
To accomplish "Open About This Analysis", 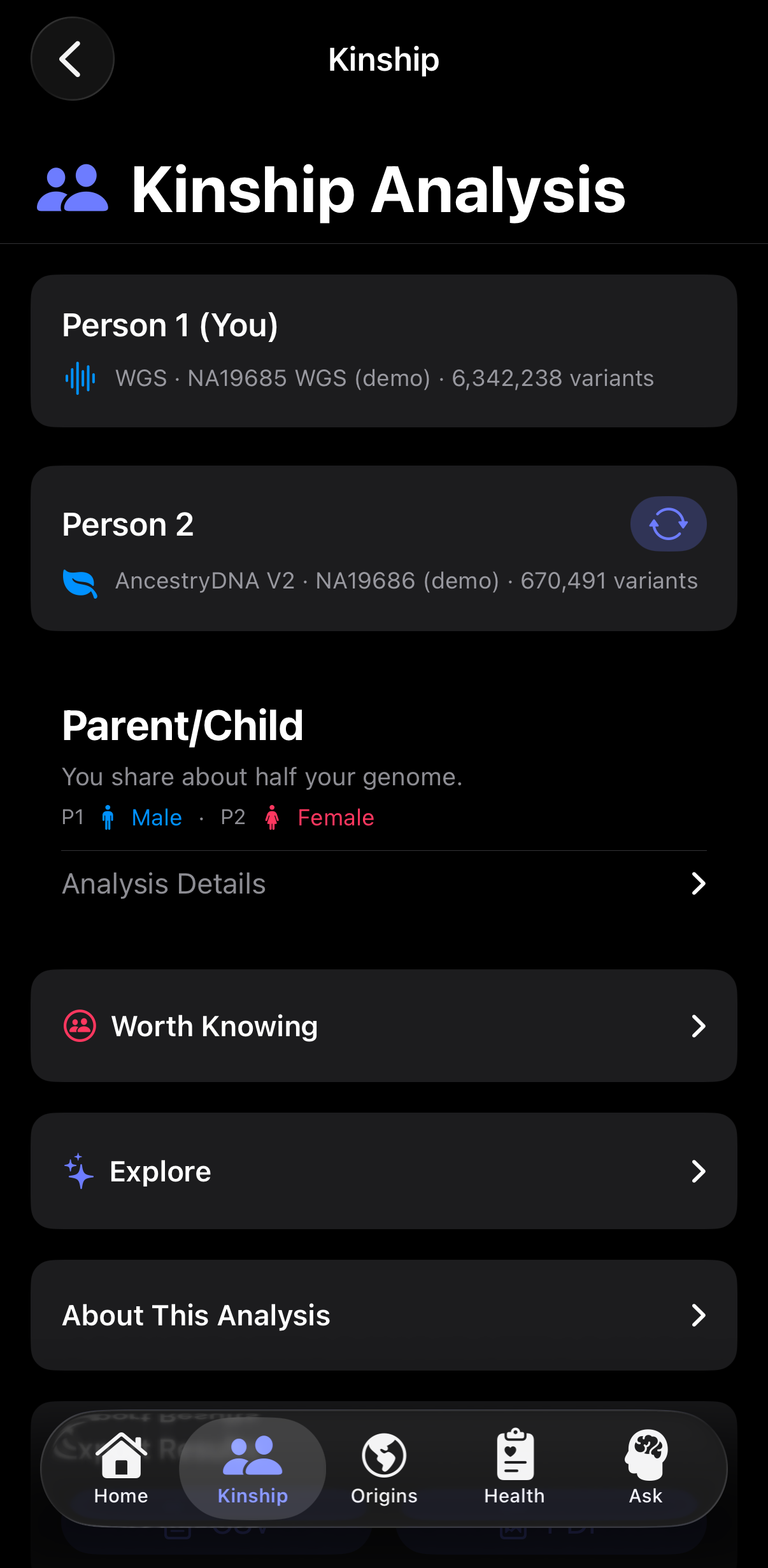I will [383, 1315].
